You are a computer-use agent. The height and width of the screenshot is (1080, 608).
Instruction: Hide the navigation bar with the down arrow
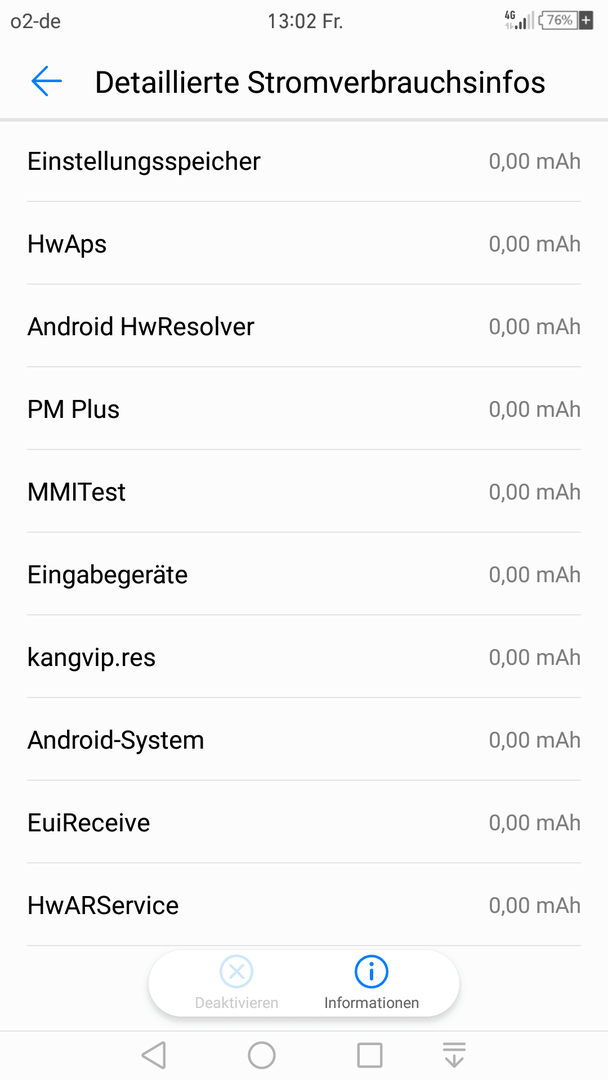(x=454, y=1055)
